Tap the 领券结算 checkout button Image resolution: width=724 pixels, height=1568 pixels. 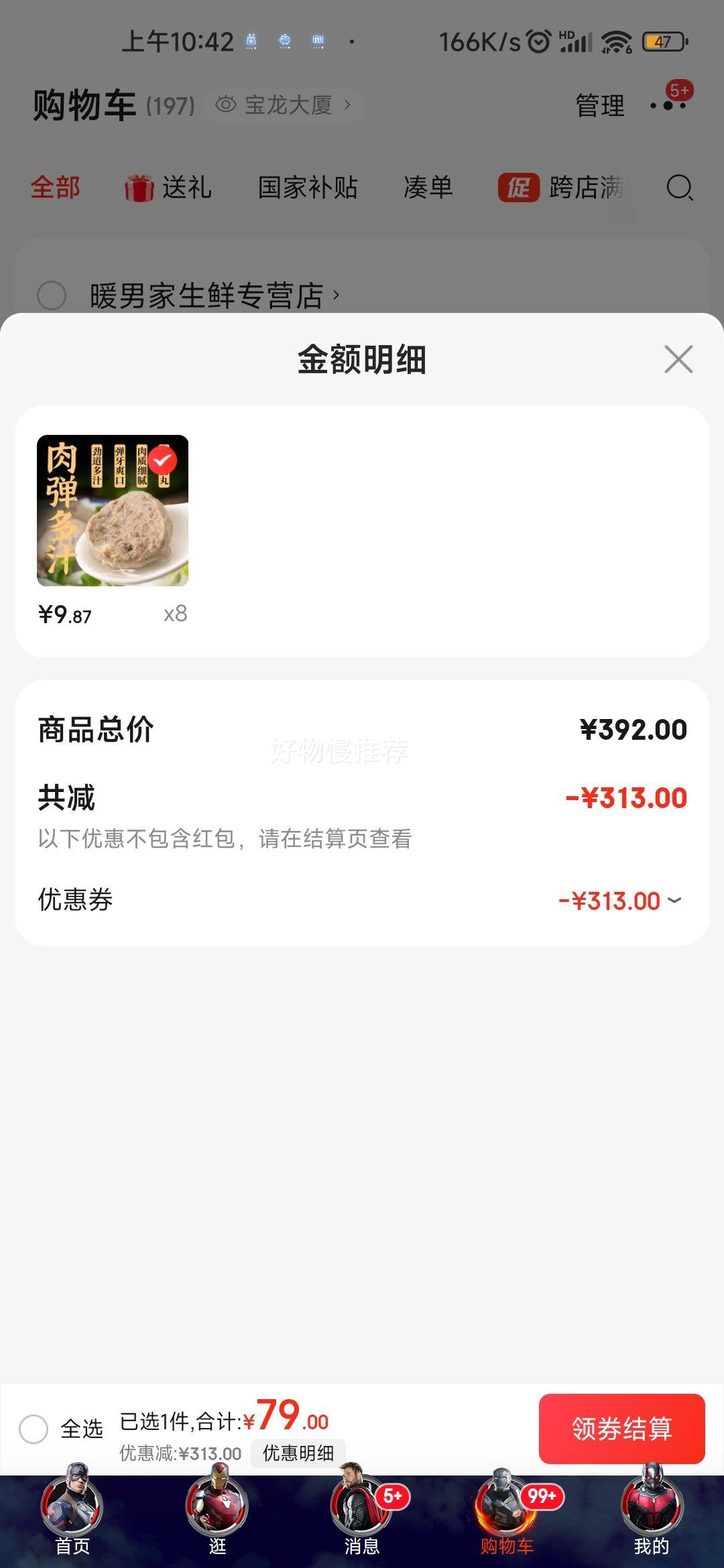tap(621, 1429)
